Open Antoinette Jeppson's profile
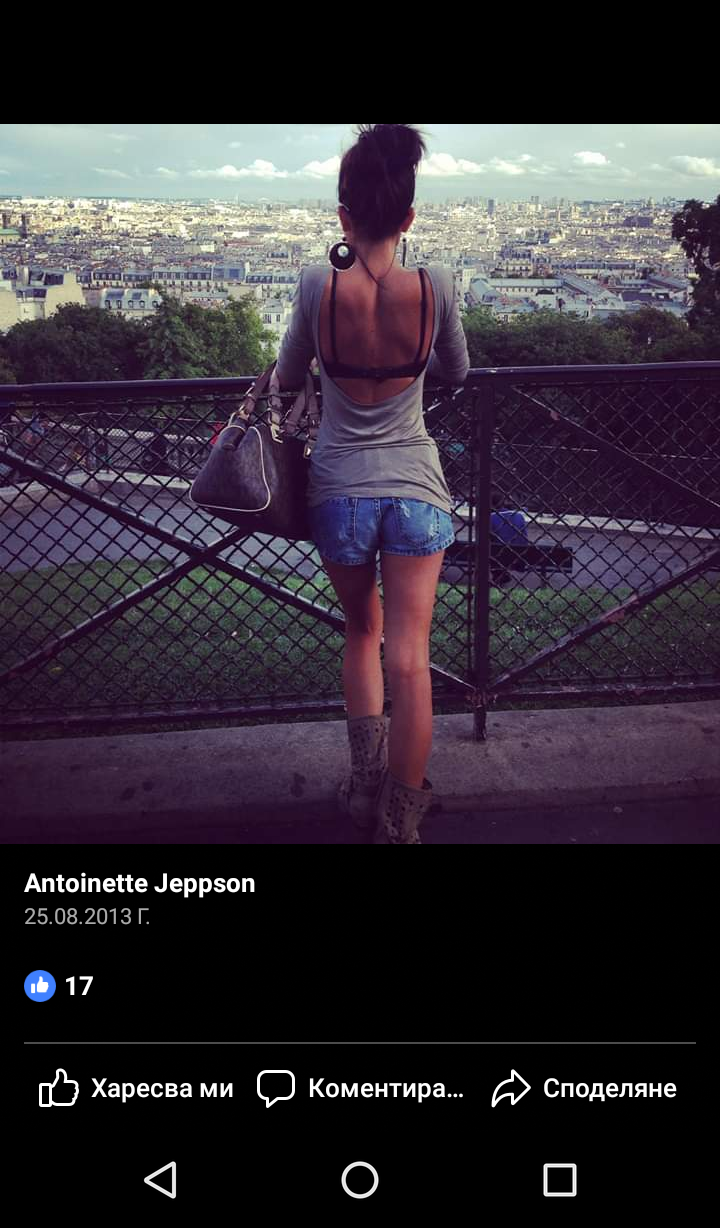 point(139,883)
